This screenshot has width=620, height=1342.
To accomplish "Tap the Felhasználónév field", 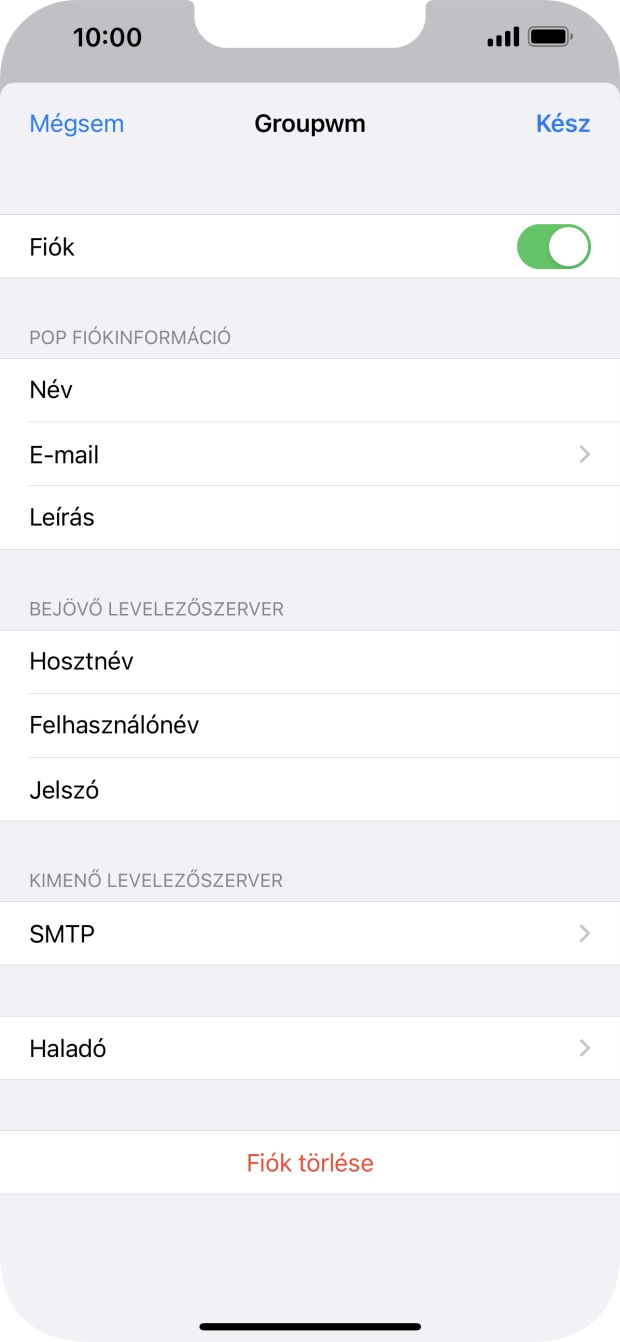I will tap(310, 725).
